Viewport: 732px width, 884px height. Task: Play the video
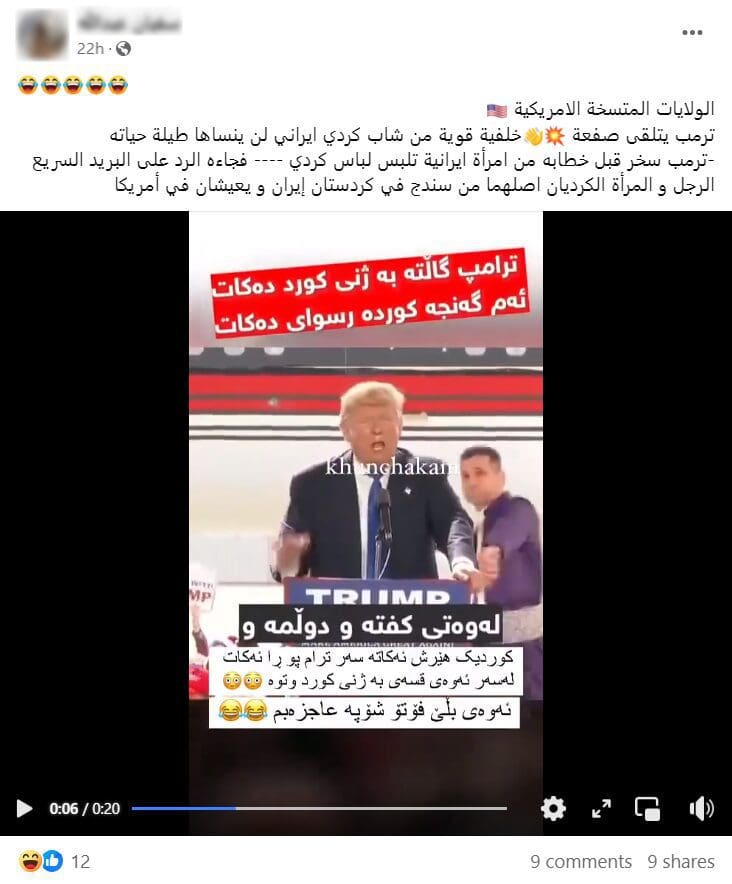(24, 808)
